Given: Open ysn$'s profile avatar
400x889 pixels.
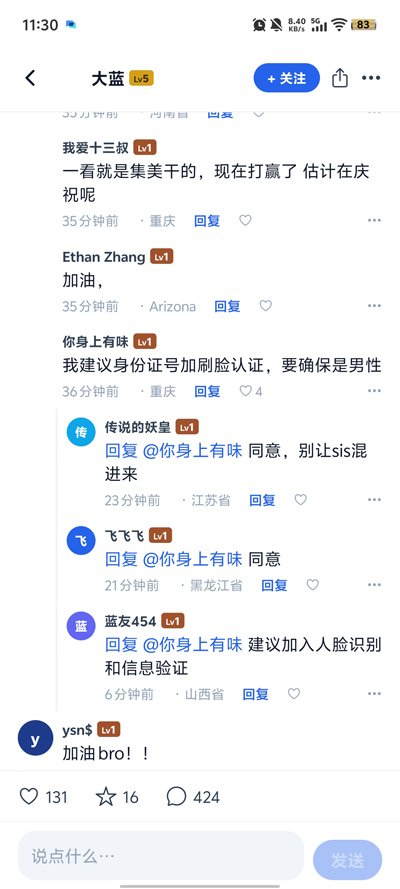Looking at the screenshot, I should click(x=35, y=738).
